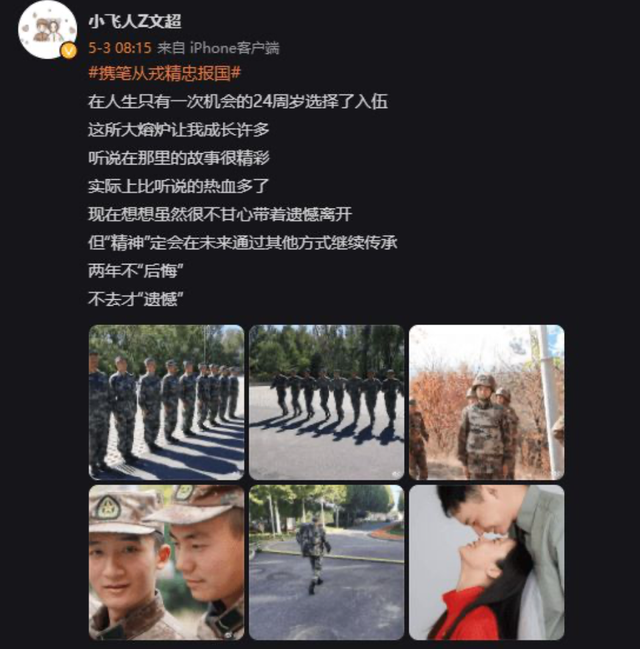View the photo of the couple touching noses
Image resolution: width=640 pixels, height=649 pixels.
tap(486, 563)
